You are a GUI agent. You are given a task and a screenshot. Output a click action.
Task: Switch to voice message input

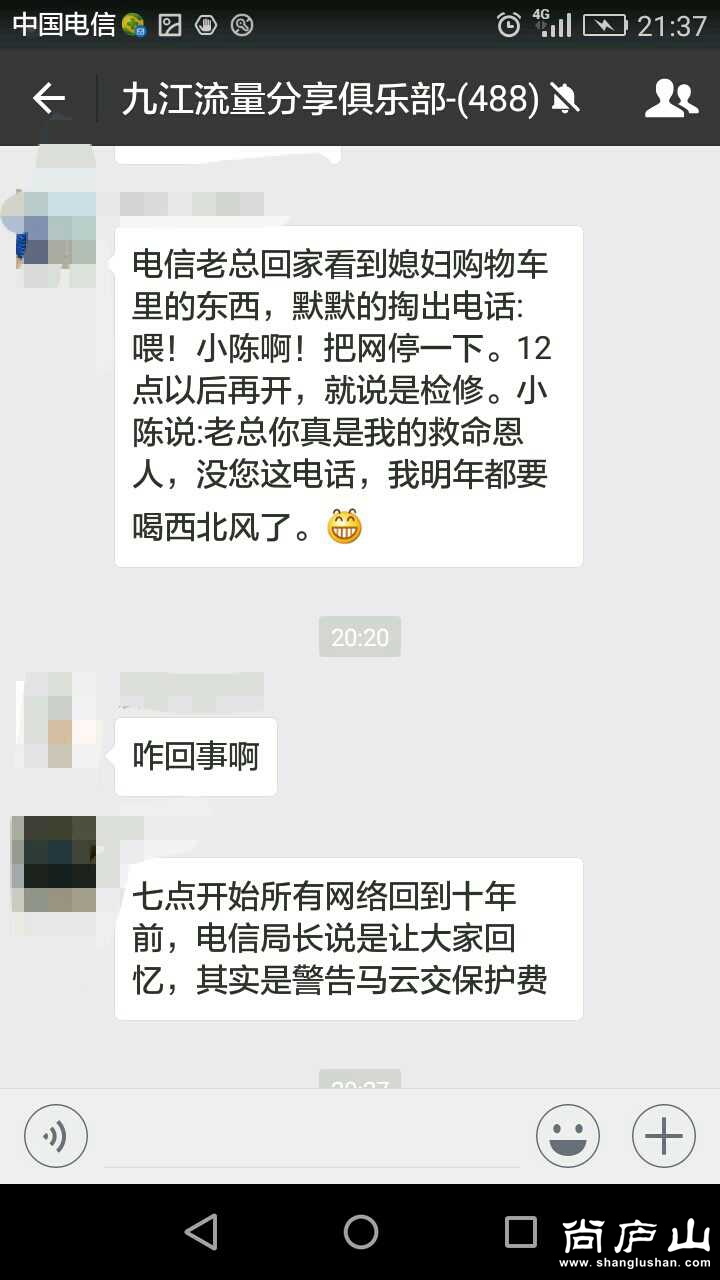56,1136
